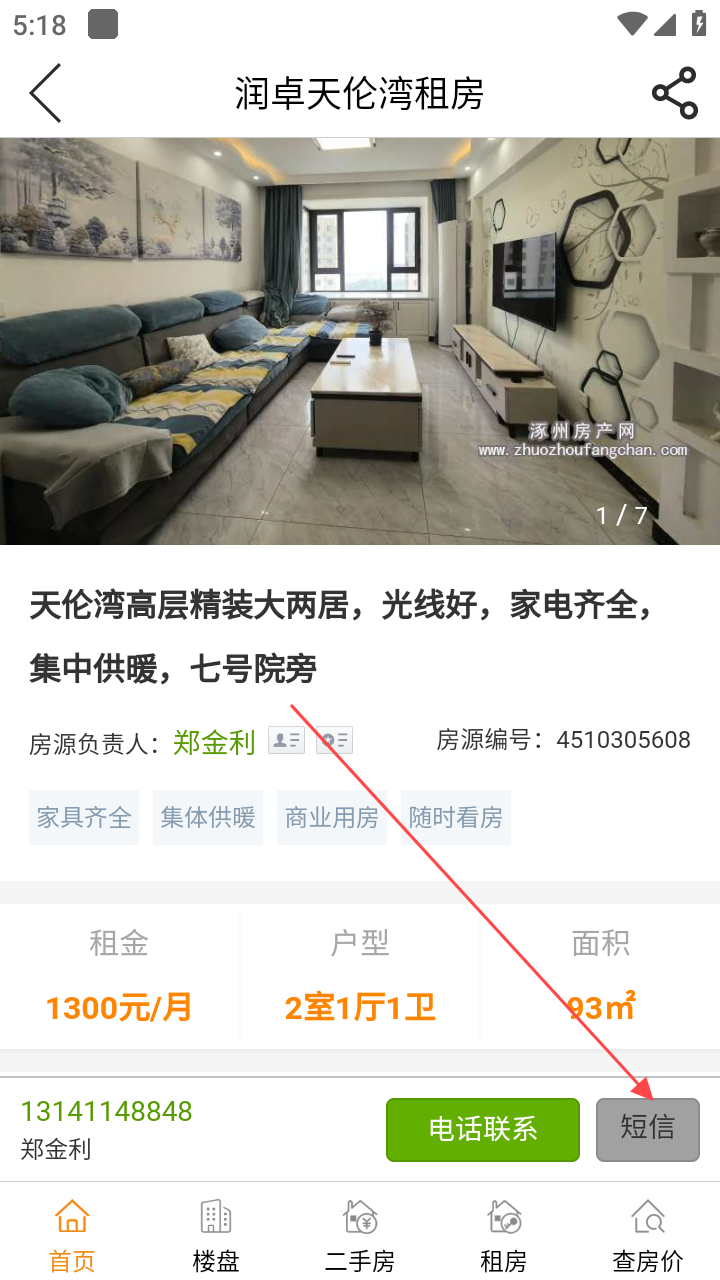Open the 楼盘 tab
Viewport: 720px width, 1280px height.
216,1235
